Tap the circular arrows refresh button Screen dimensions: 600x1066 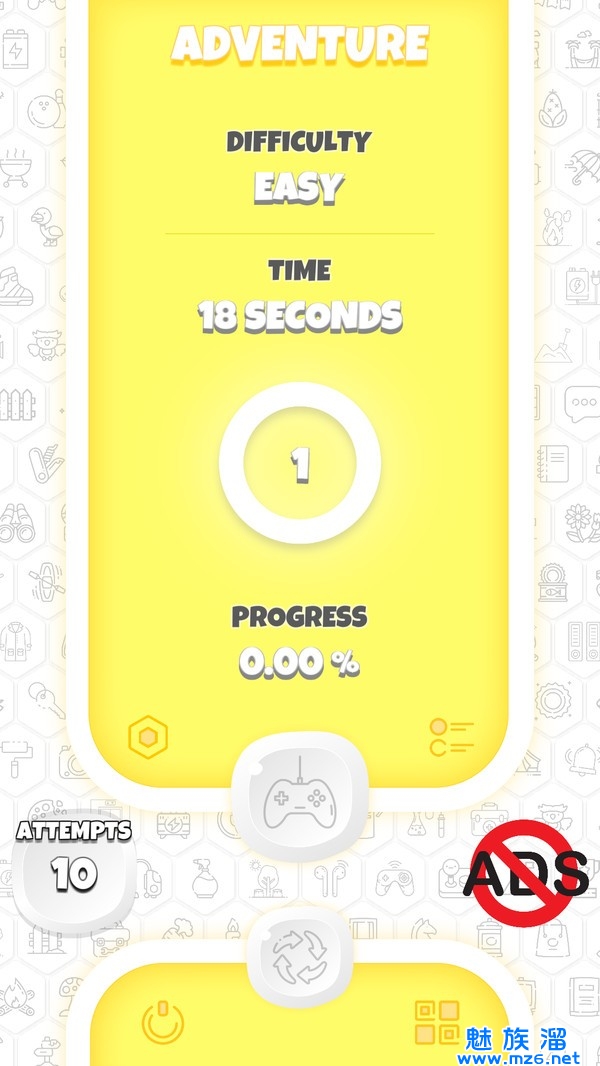click(x=299, y=954)
